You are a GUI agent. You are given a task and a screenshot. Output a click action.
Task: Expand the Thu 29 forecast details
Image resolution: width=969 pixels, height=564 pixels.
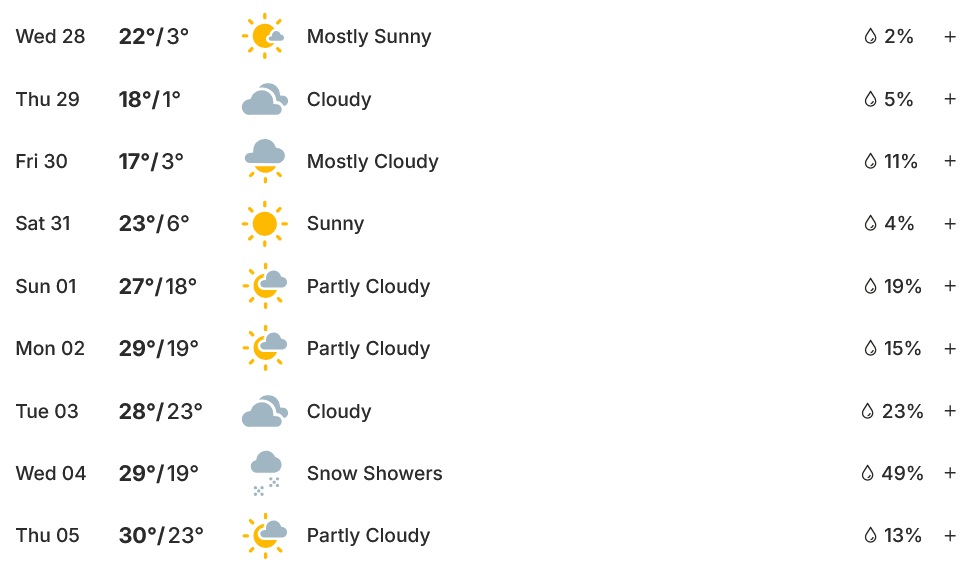[x=950, y=99]
